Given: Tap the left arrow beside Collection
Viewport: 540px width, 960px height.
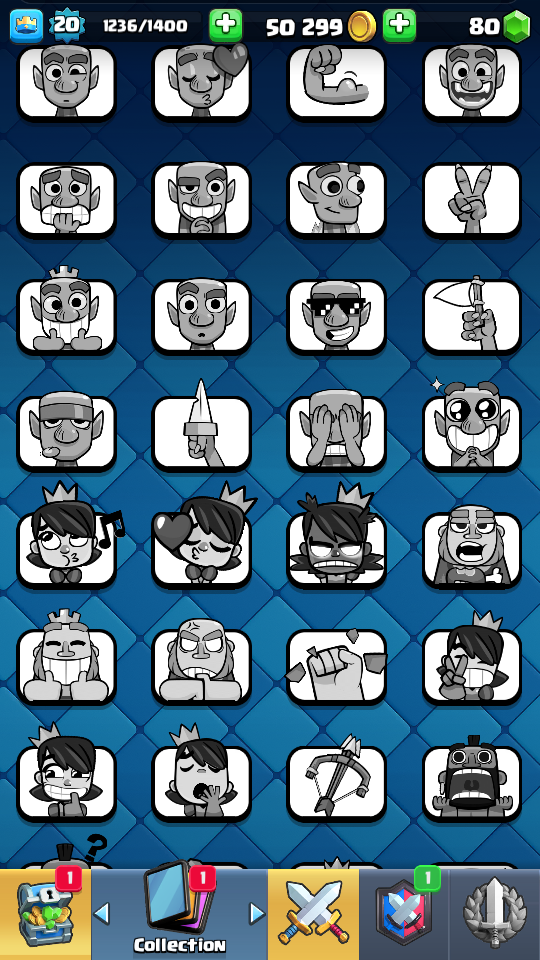Looking at the screenshot, I should click(102, 914).
